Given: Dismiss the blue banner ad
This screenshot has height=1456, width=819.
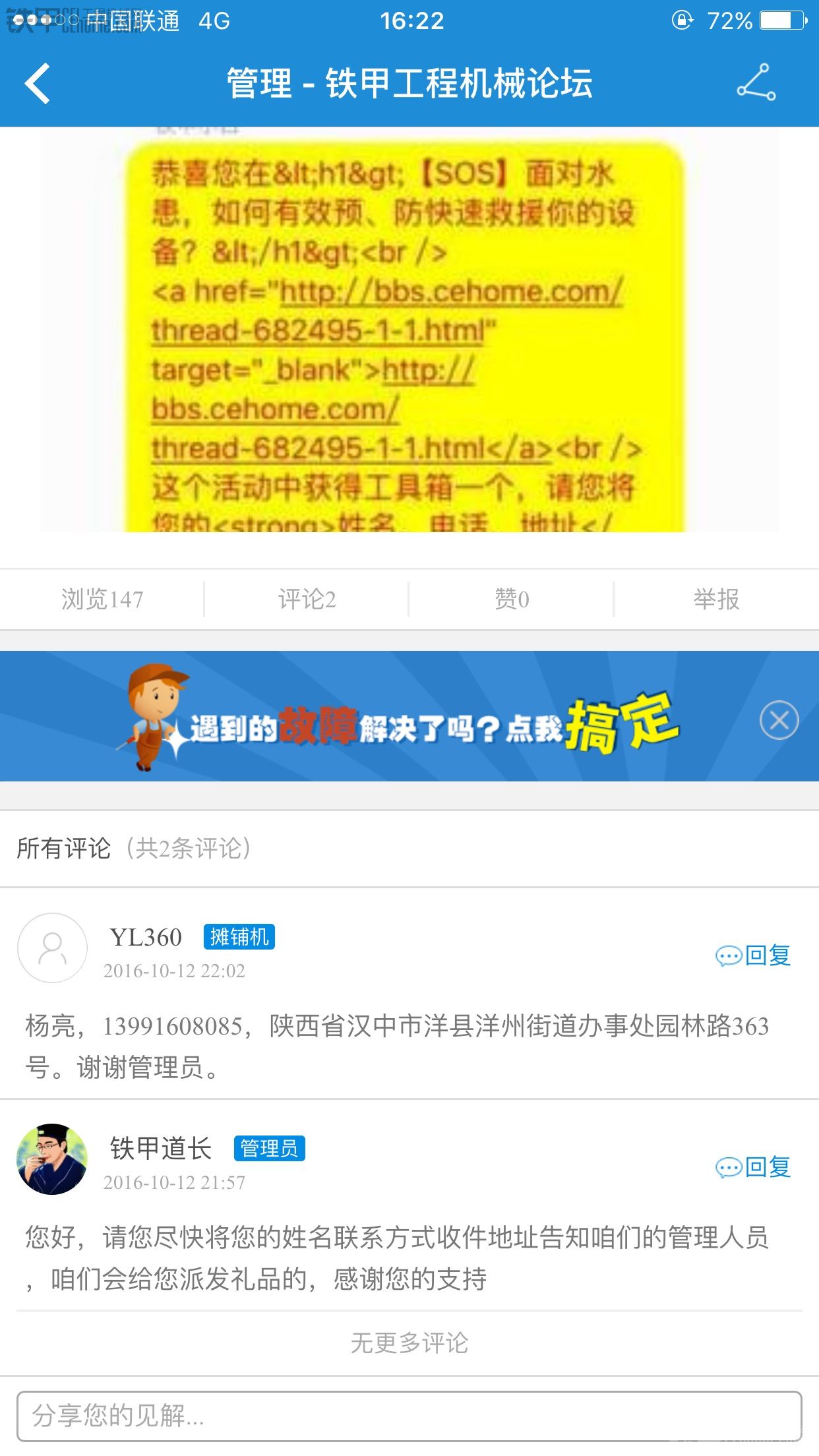Looking at the screenshot, I should click(779, 720).
